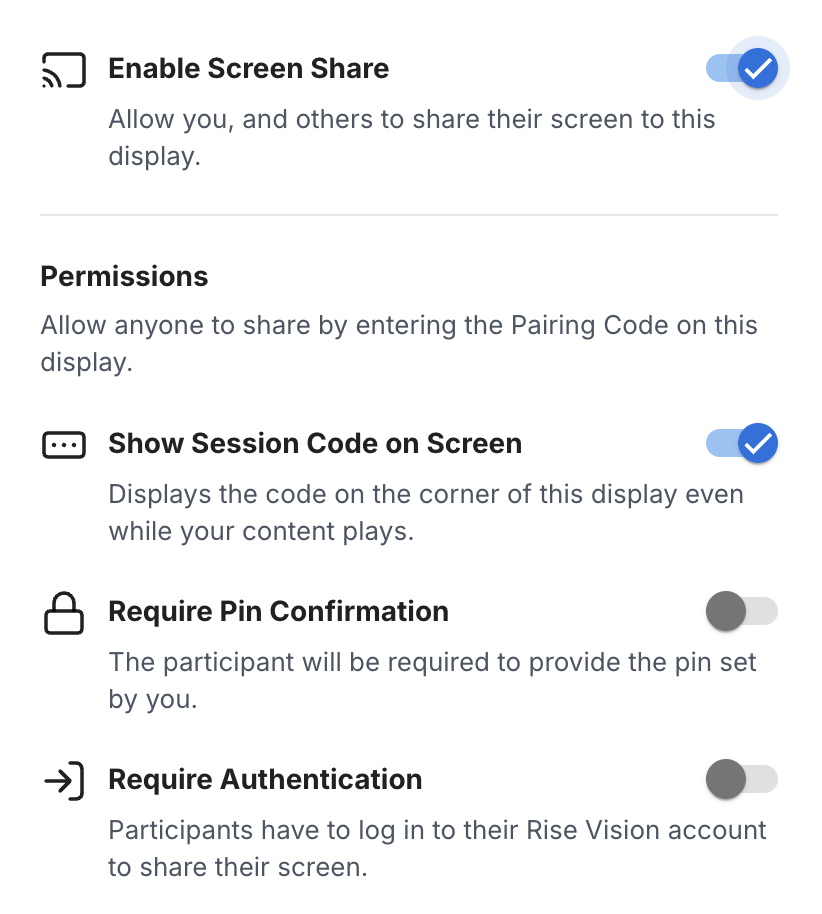Turn off Show Session Code on Screen
The height and width of the screenshot is (914, 822).
[x=742, y=443]
